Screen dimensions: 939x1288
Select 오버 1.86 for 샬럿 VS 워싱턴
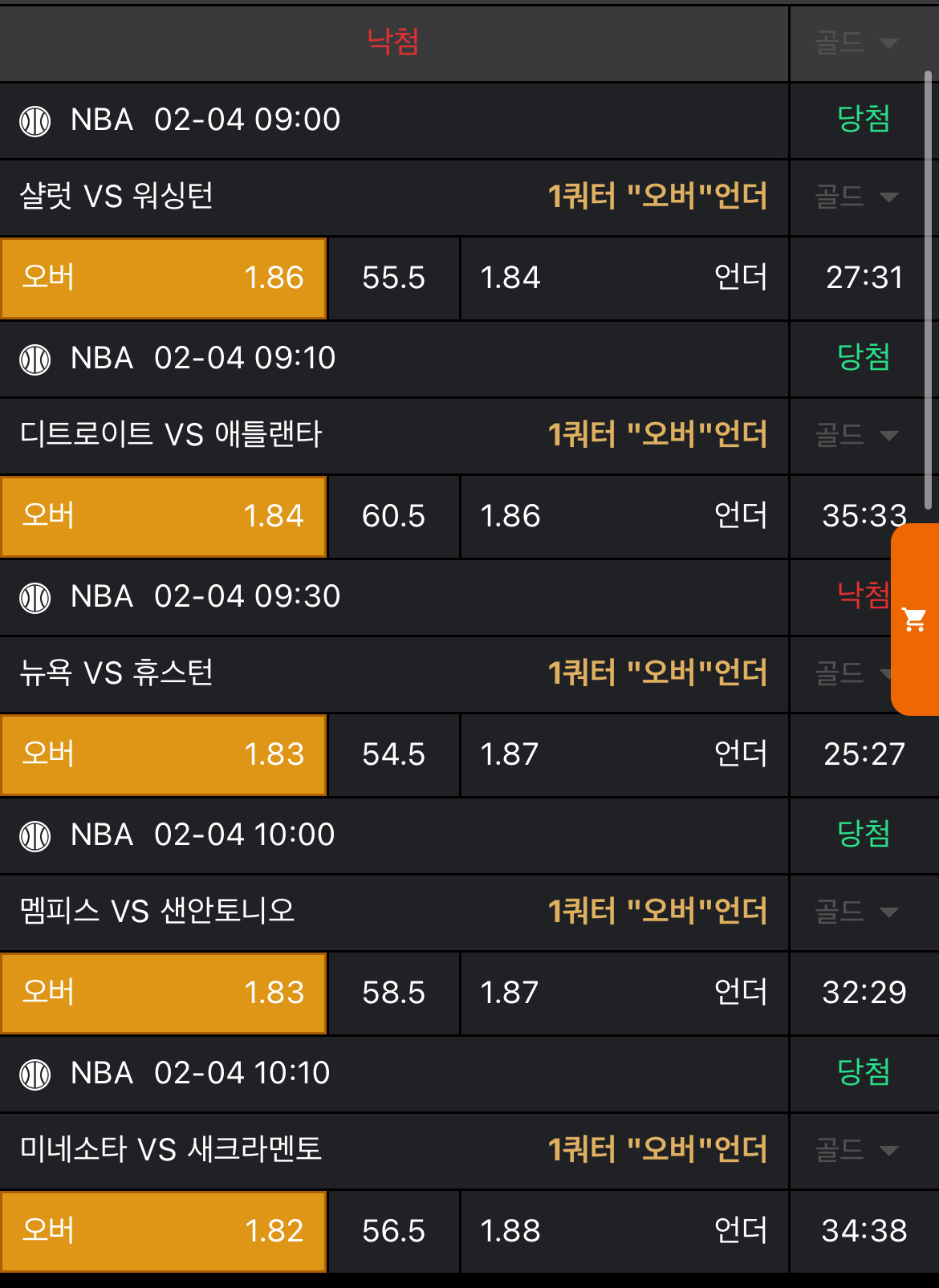(x=164, y=278)
